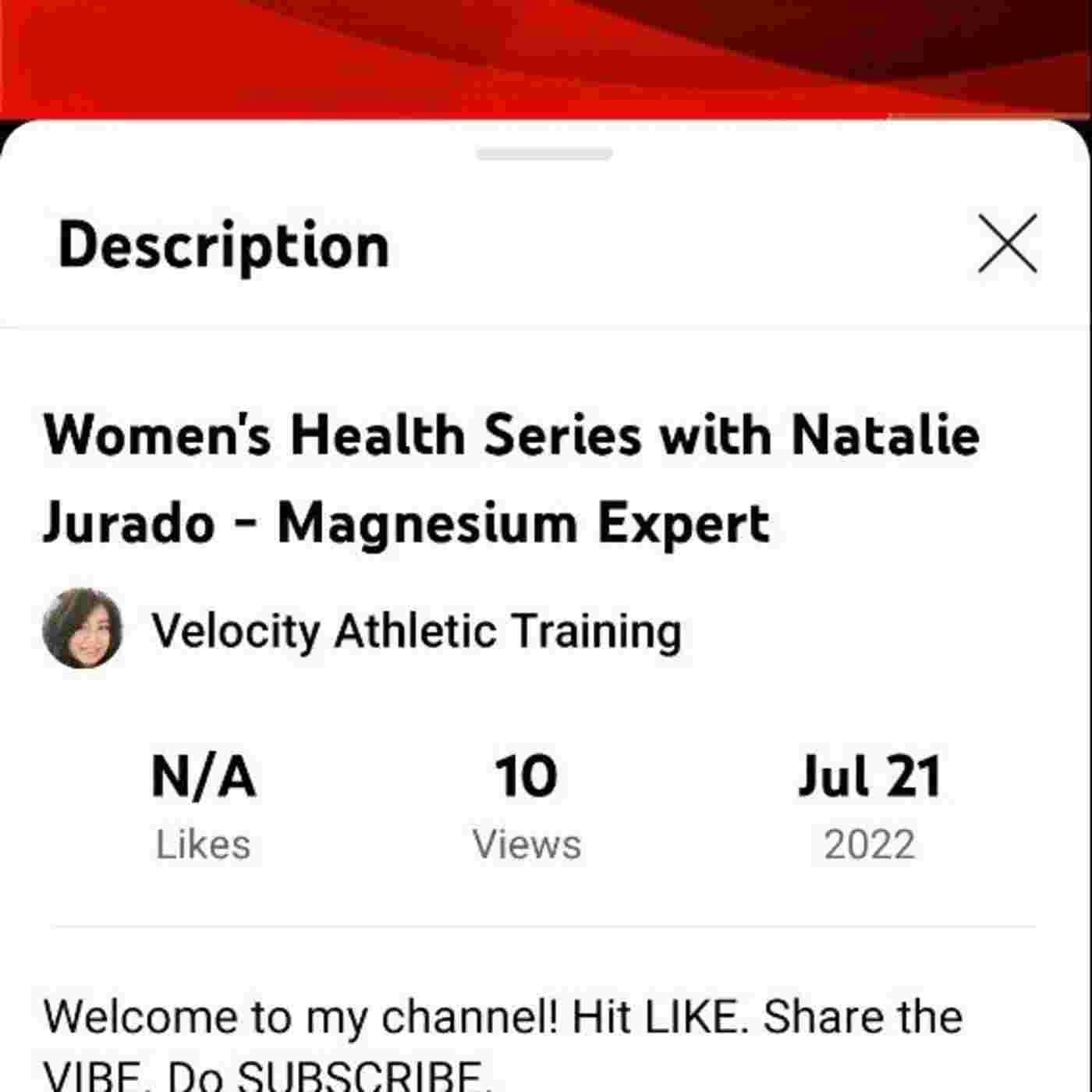Close the Description panel
The width and height of the screenshot is (1092, 1092).
[x=1007, y=243]
